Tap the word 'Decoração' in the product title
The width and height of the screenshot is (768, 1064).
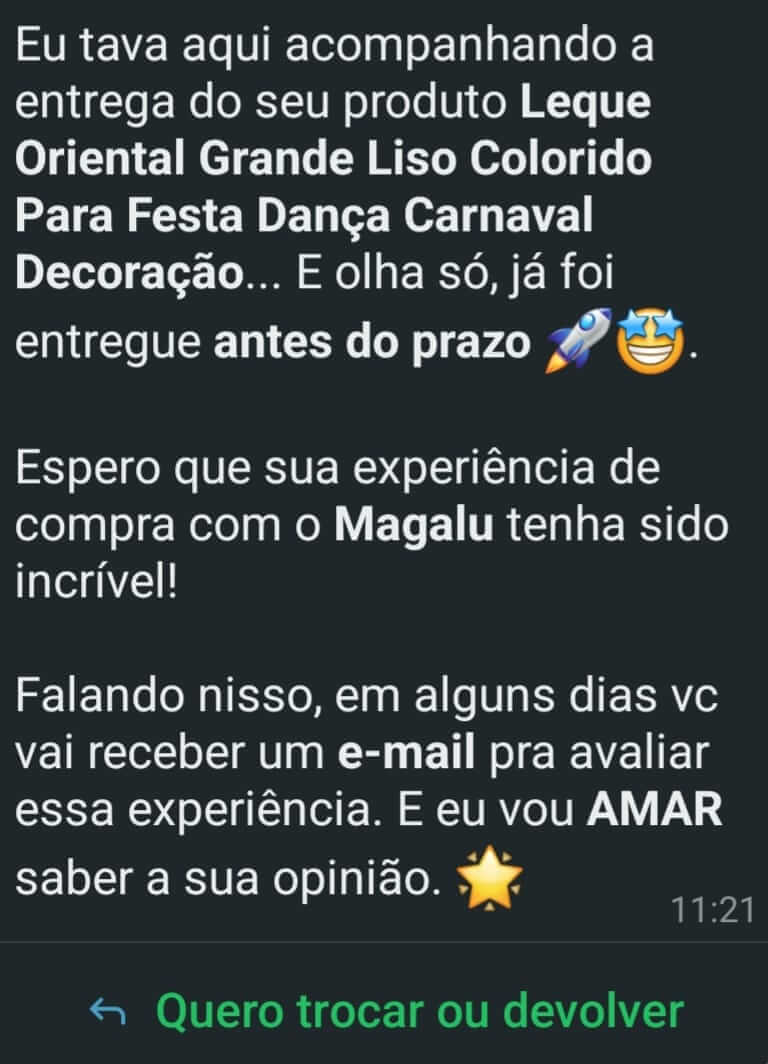point(132,270)
